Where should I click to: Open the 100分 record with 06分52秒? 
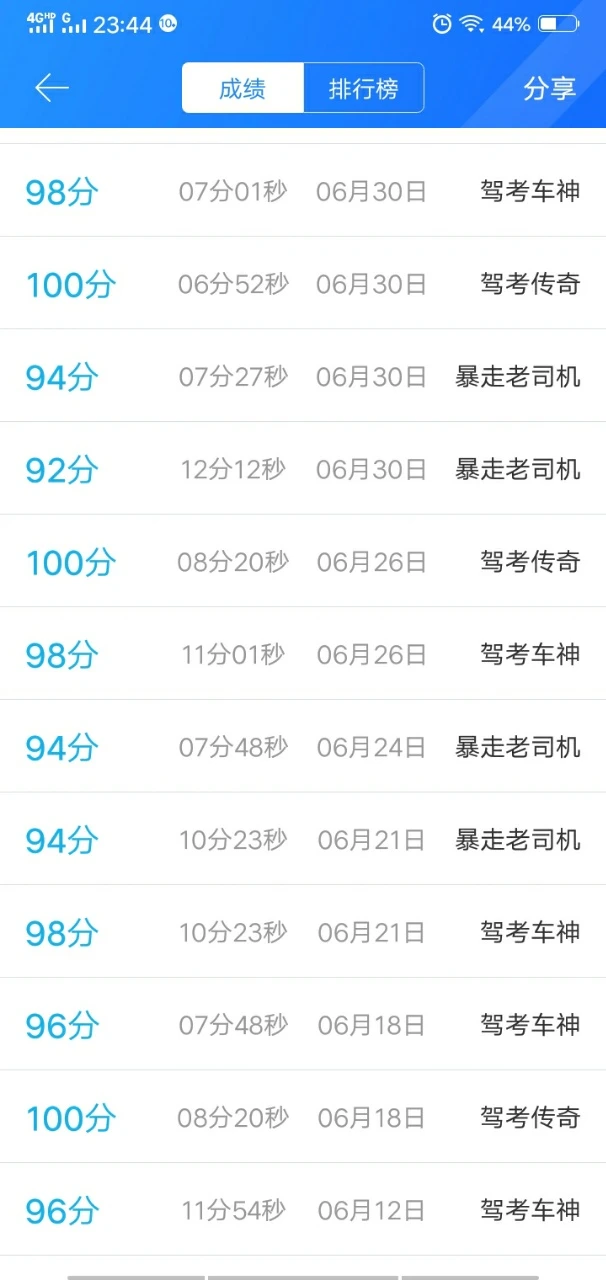point(303,284)
